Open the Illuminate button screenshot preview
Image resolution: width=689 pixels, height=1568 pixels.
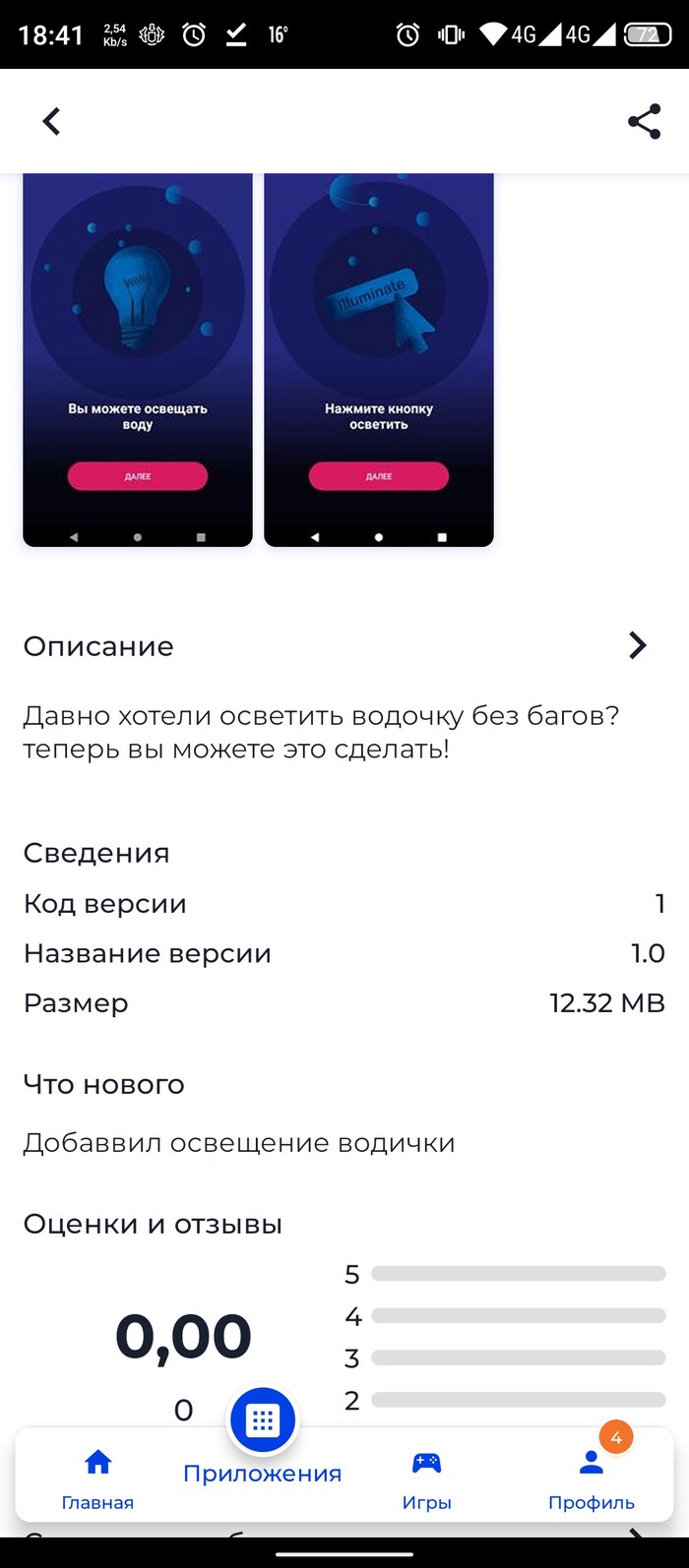[x=379, y=359]
